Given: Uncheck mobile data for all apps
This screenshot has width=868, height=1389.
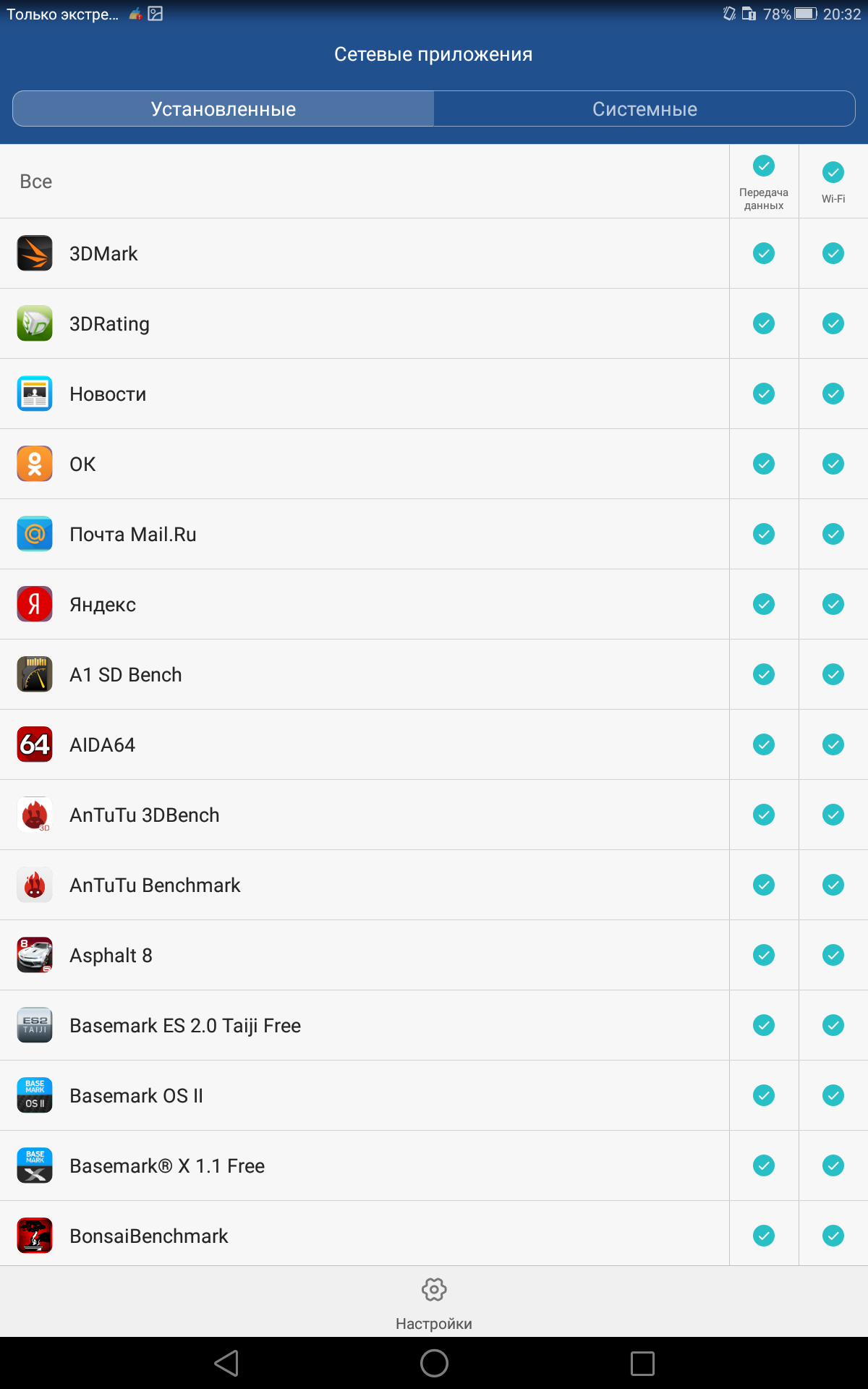Looking at the screenshot, I should pos(764,166).
